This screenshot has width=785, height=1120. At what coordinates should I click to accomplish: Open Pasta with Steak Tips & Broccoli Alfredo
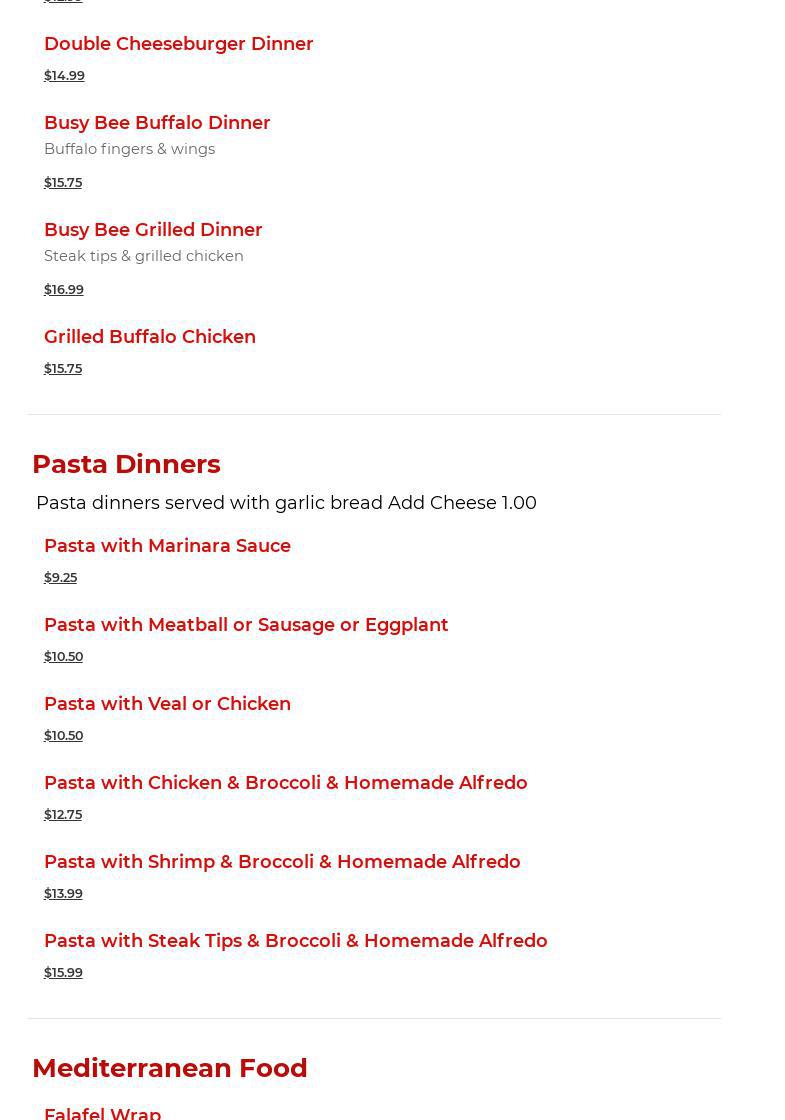click(x=295, y=941)
